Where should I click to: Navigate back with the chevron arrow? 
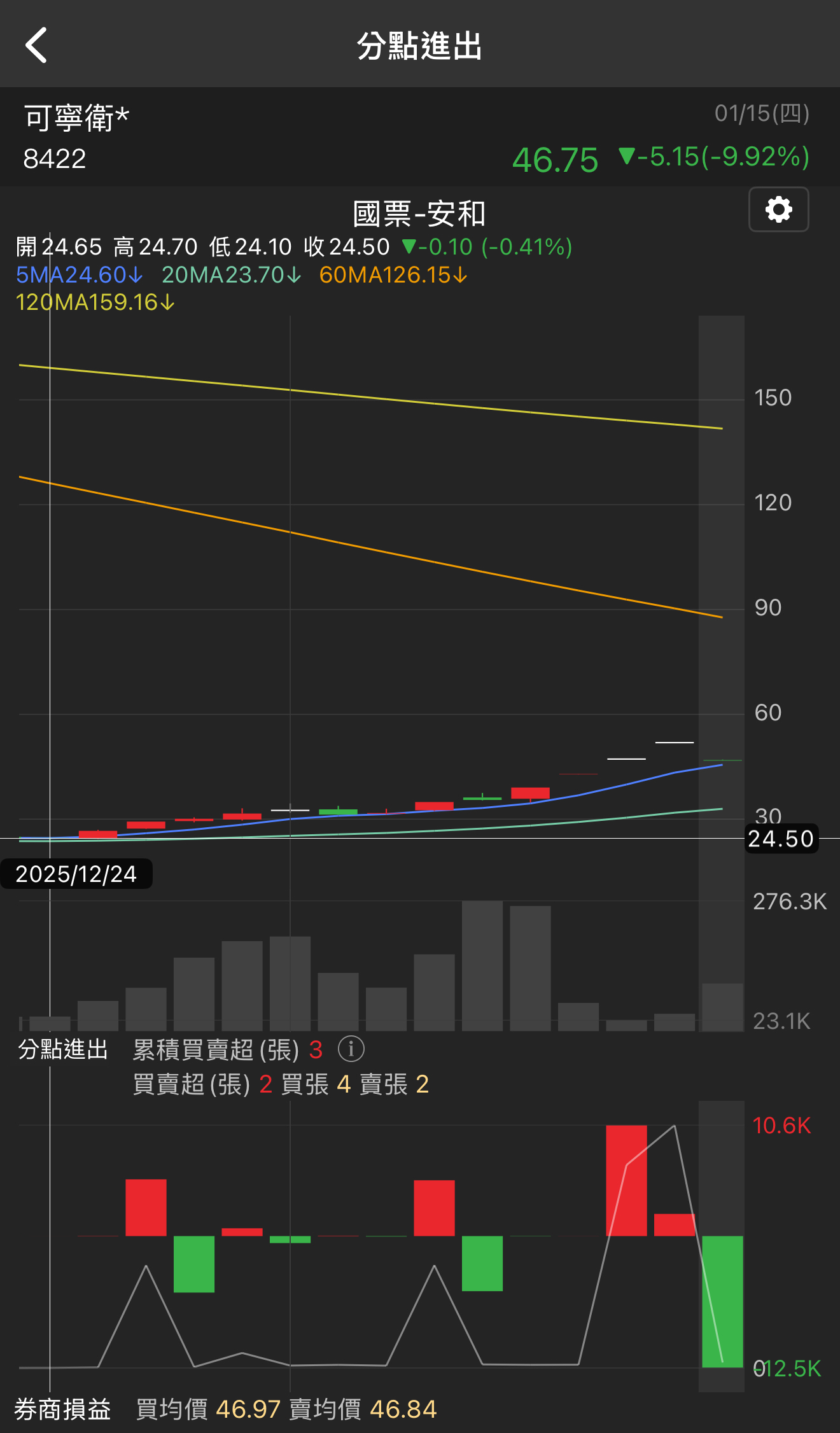(36, 46)
